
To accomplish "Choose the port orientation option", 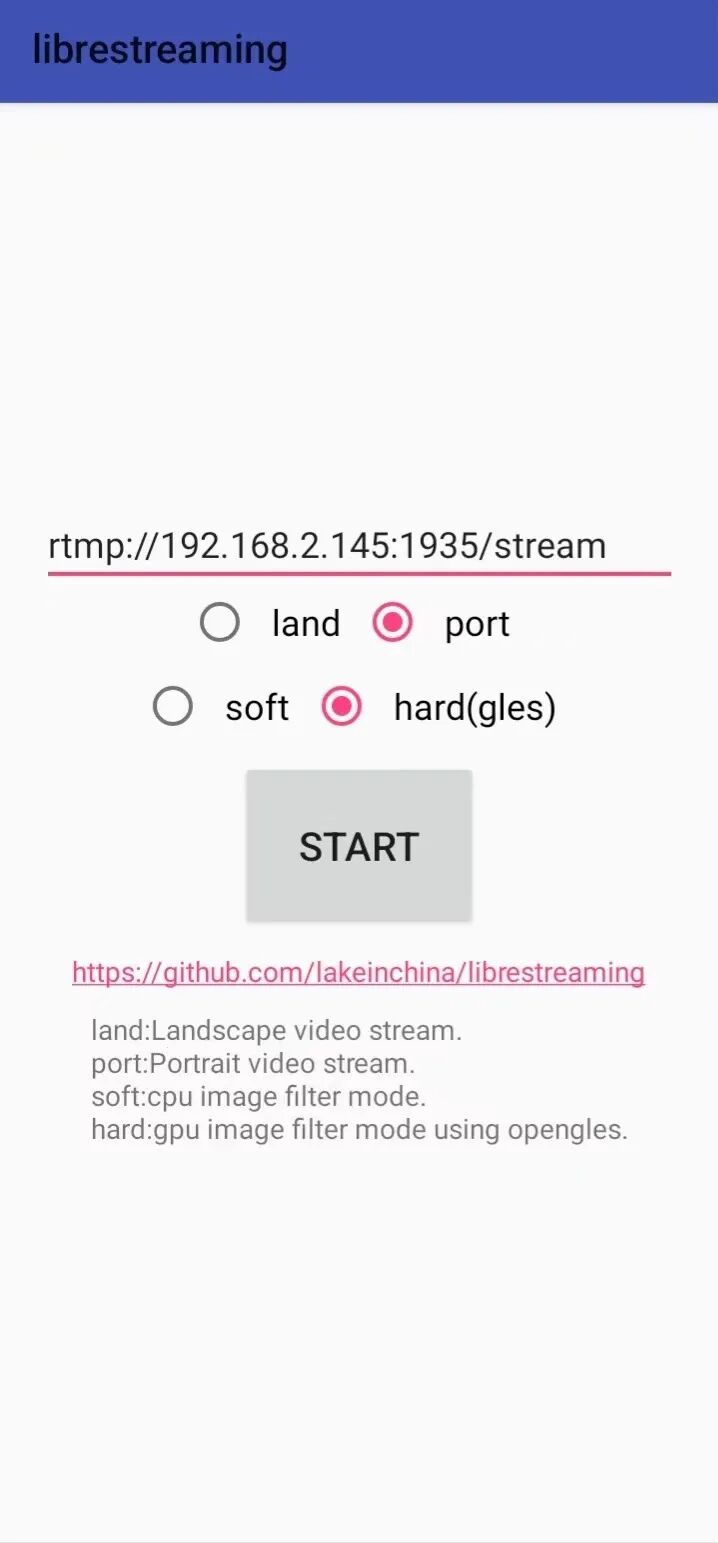I will pyautogui.click(x=392, y=623).
